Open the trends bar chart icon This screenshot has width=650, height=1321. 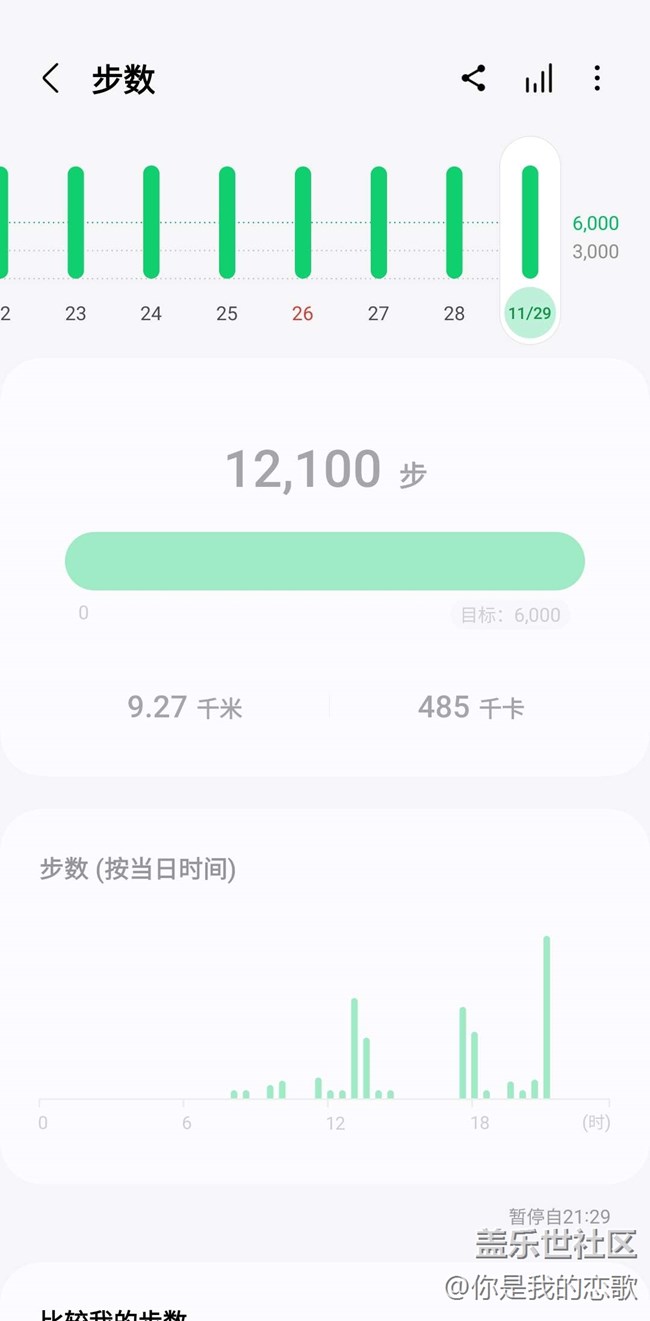click(538, 79)
